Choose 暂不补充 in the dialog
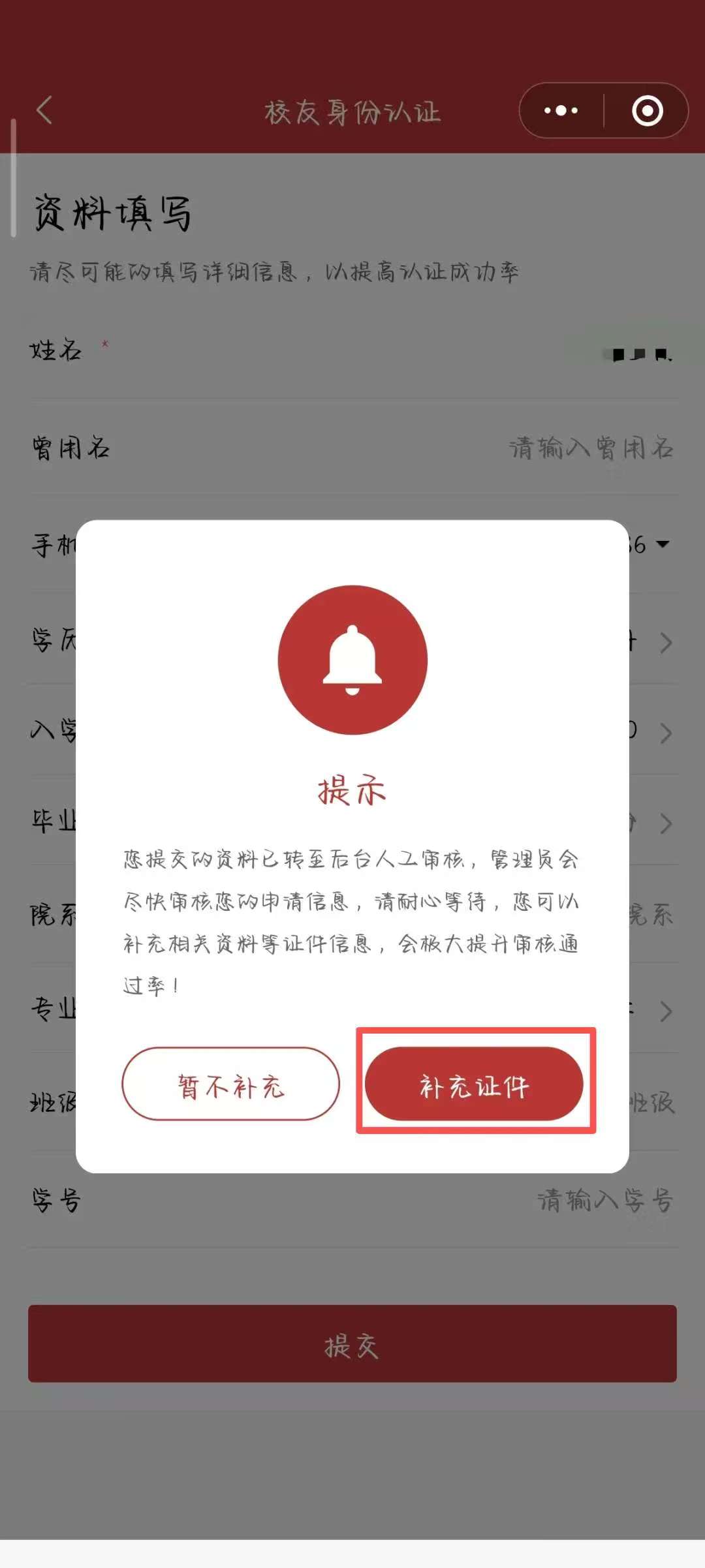The image size is (705, 1568). (230, 1084)
